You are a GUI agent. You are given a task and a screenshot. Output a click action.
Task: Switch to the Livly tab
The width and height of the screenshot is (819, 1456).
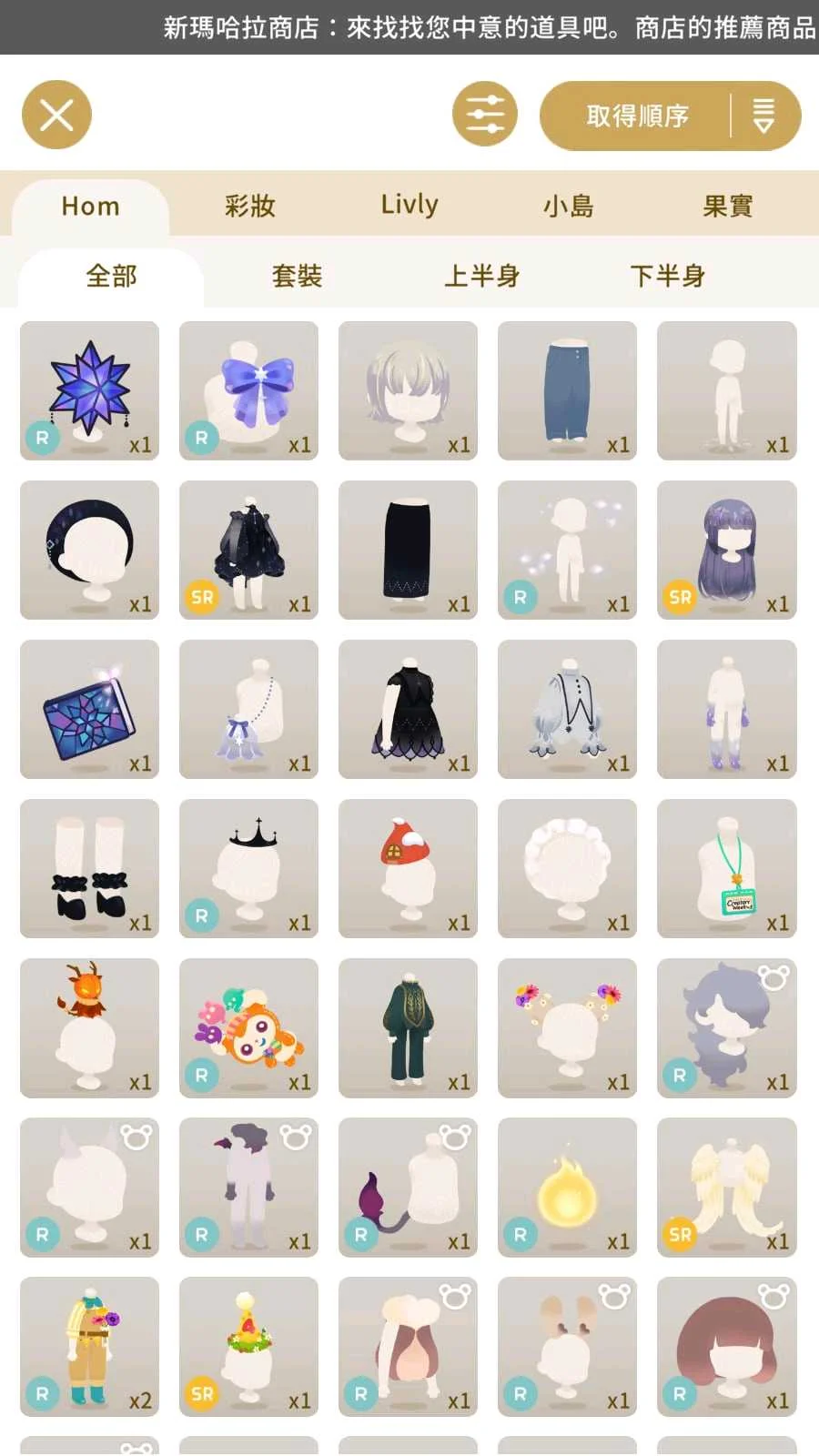click(x=409, y=206)
